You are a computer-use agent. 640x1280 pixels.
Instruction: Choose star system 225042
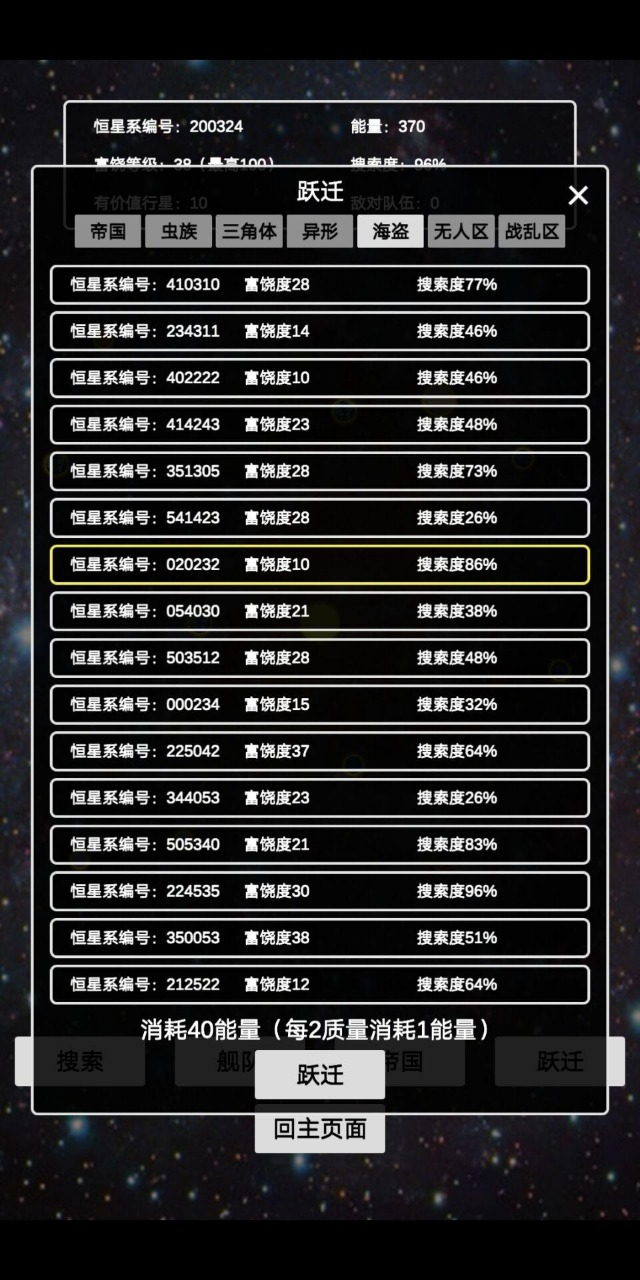pos(320,751)
